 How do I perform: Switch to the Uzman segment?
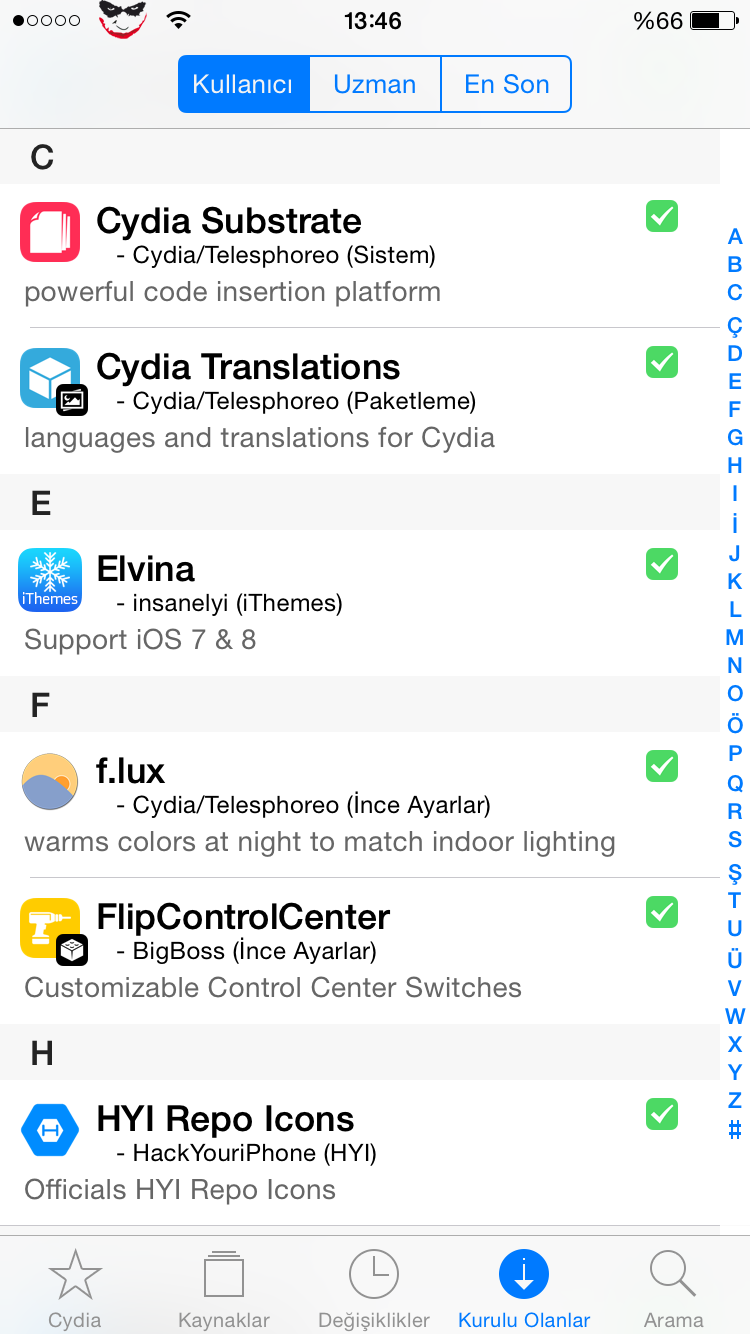[x=374, y=84]
